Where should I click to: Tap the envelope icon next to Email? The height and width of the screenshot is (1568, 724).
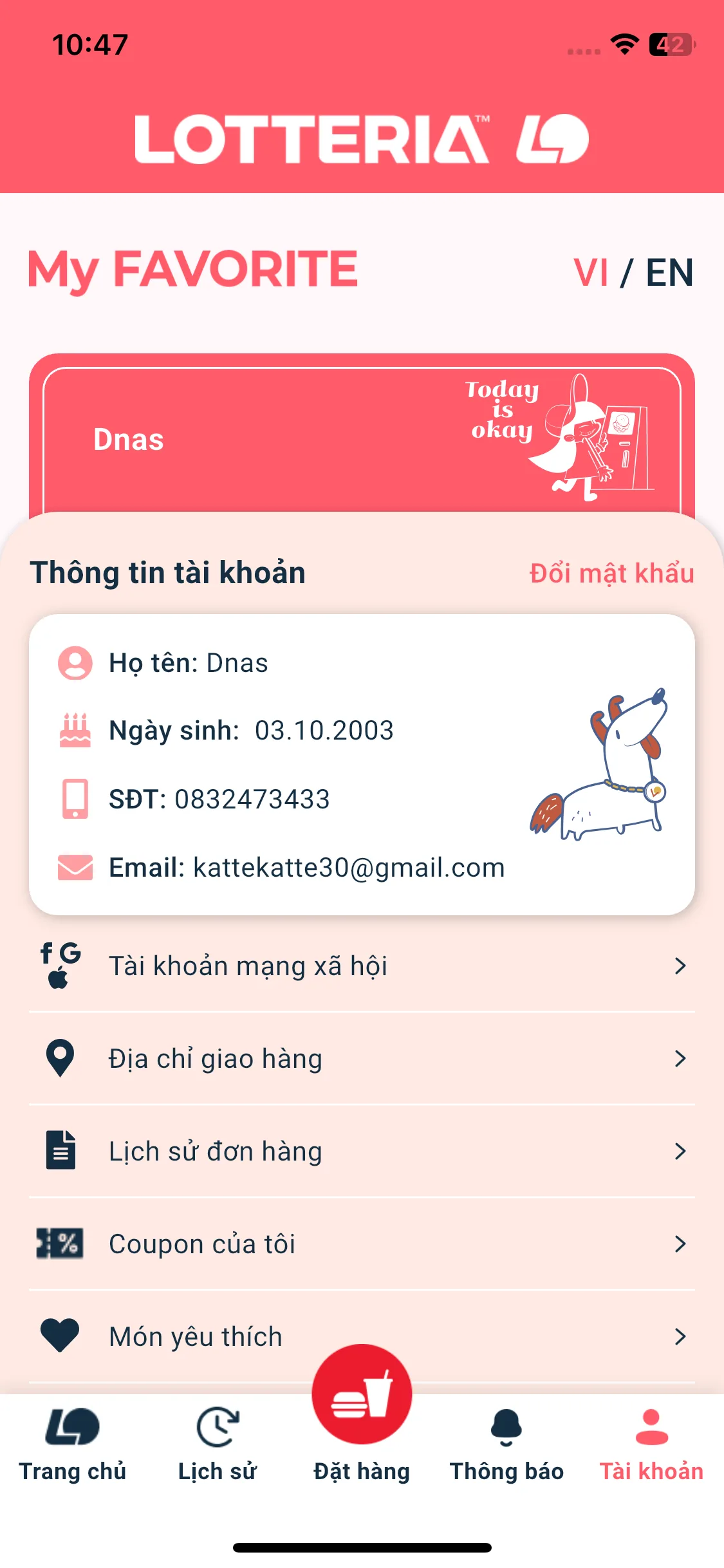75,867
